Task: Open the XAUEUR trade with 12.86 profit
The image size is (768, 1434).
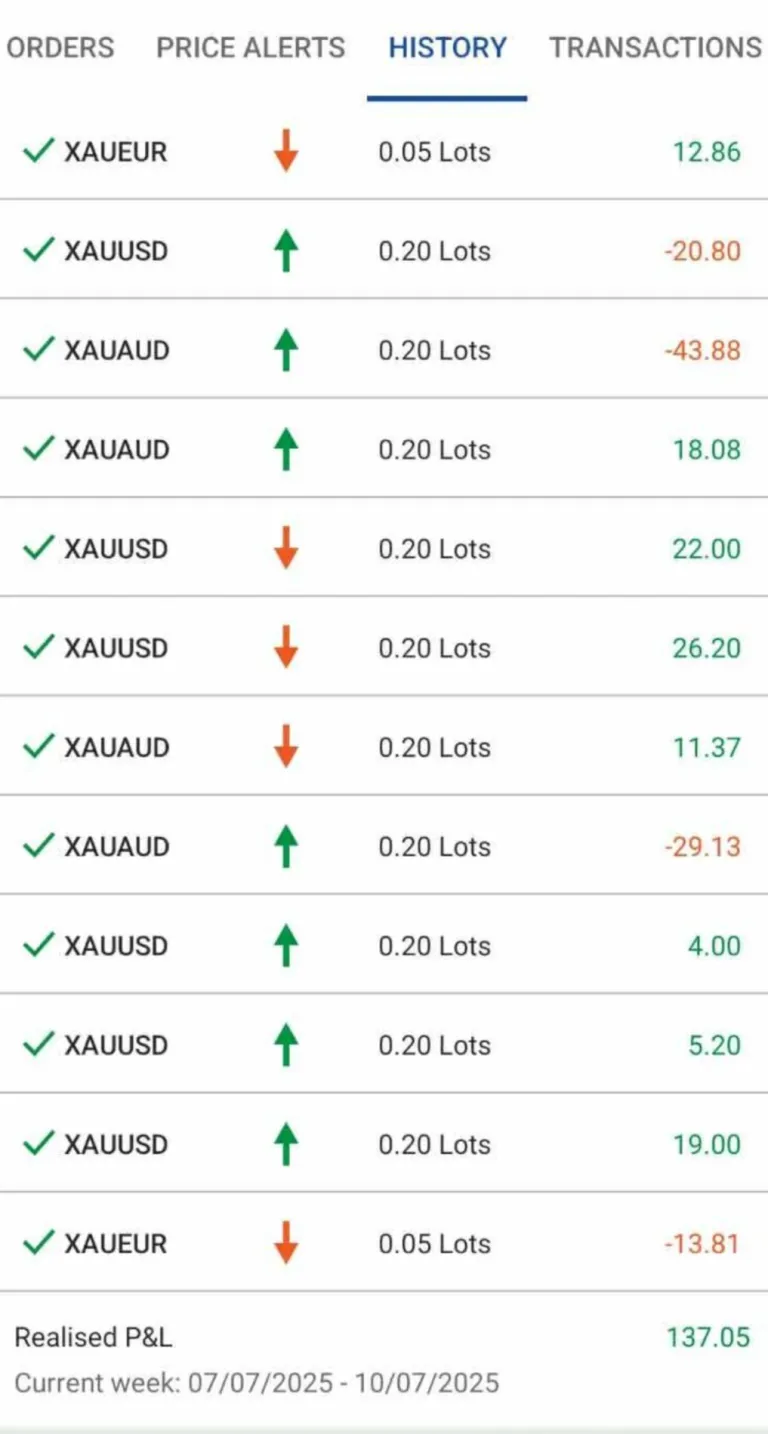Action: [x=384, y=151]
